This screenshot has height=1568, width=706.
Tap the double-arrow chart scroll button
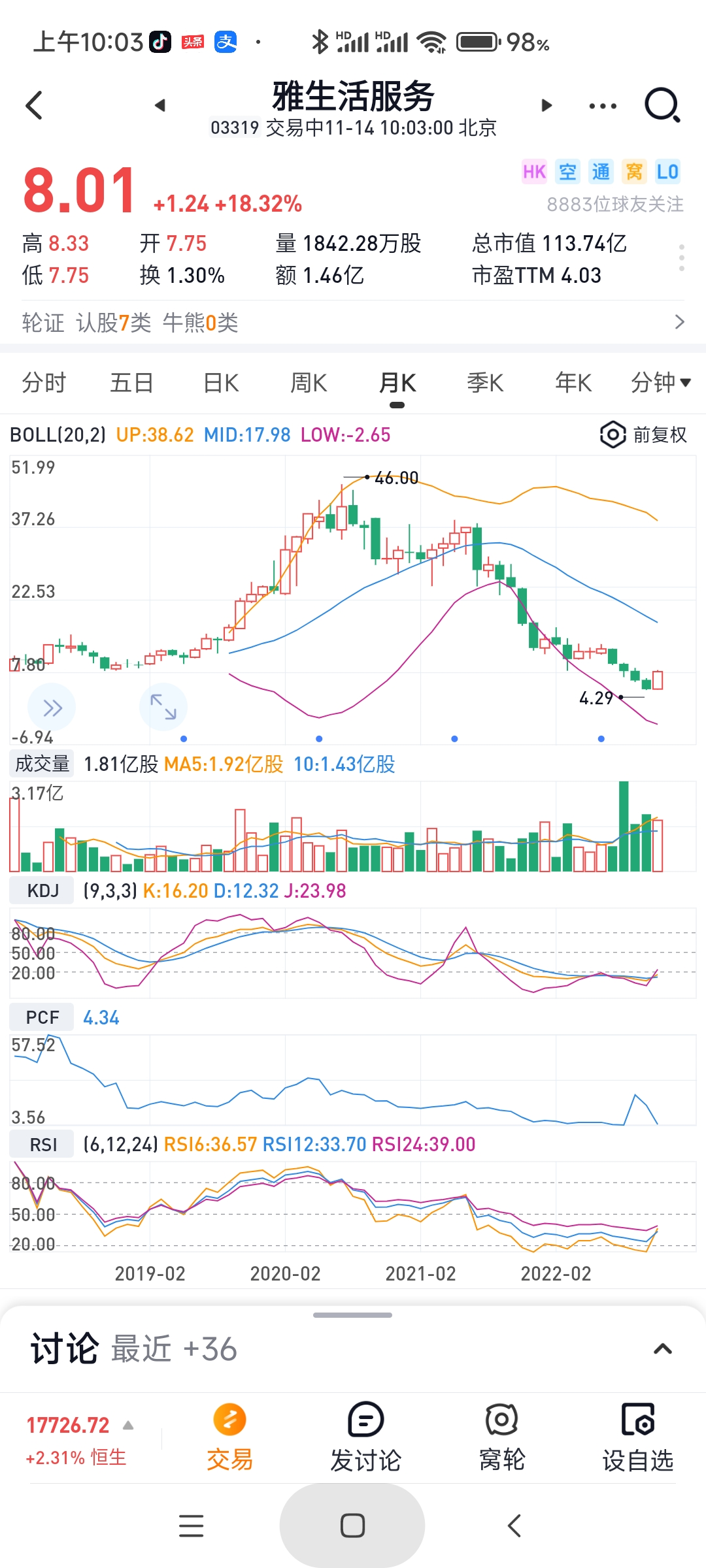[52, 707]
